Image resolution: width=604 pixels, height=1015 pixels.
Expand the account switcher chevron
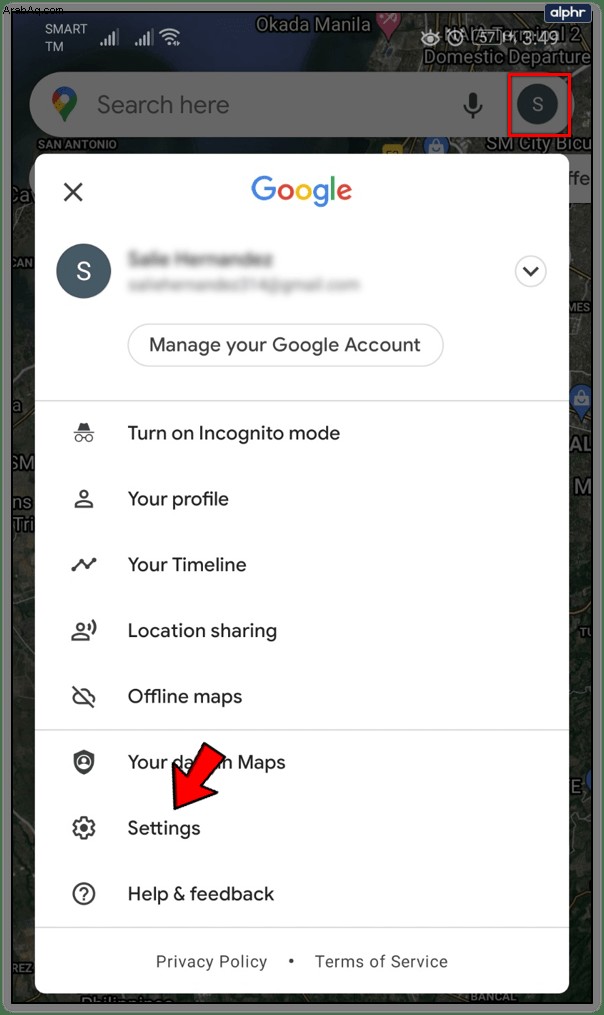click(x=531, y=271)
